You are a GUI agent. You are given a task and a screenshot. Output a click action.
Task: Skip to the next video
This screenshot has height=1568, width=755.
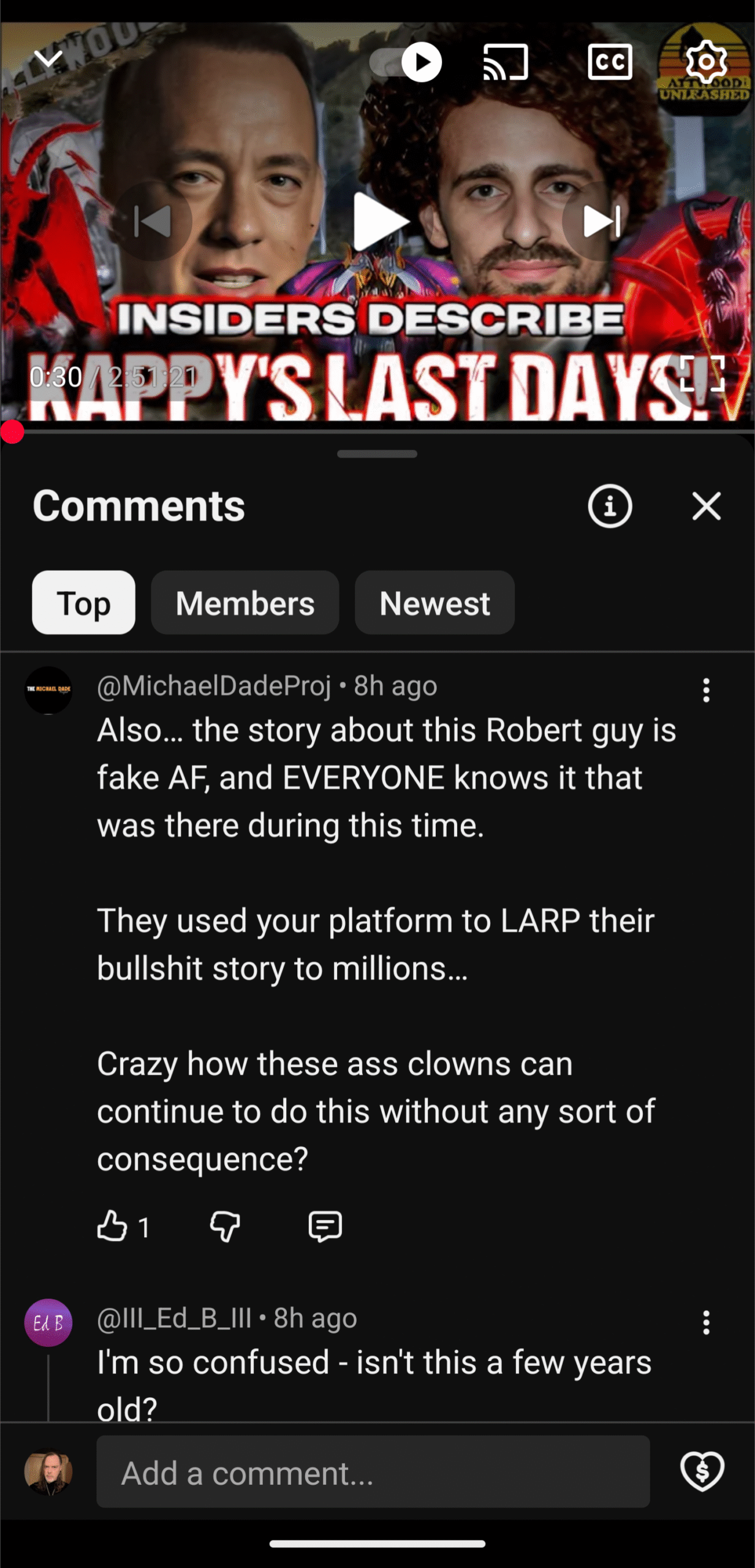click(x=602, y=221)
